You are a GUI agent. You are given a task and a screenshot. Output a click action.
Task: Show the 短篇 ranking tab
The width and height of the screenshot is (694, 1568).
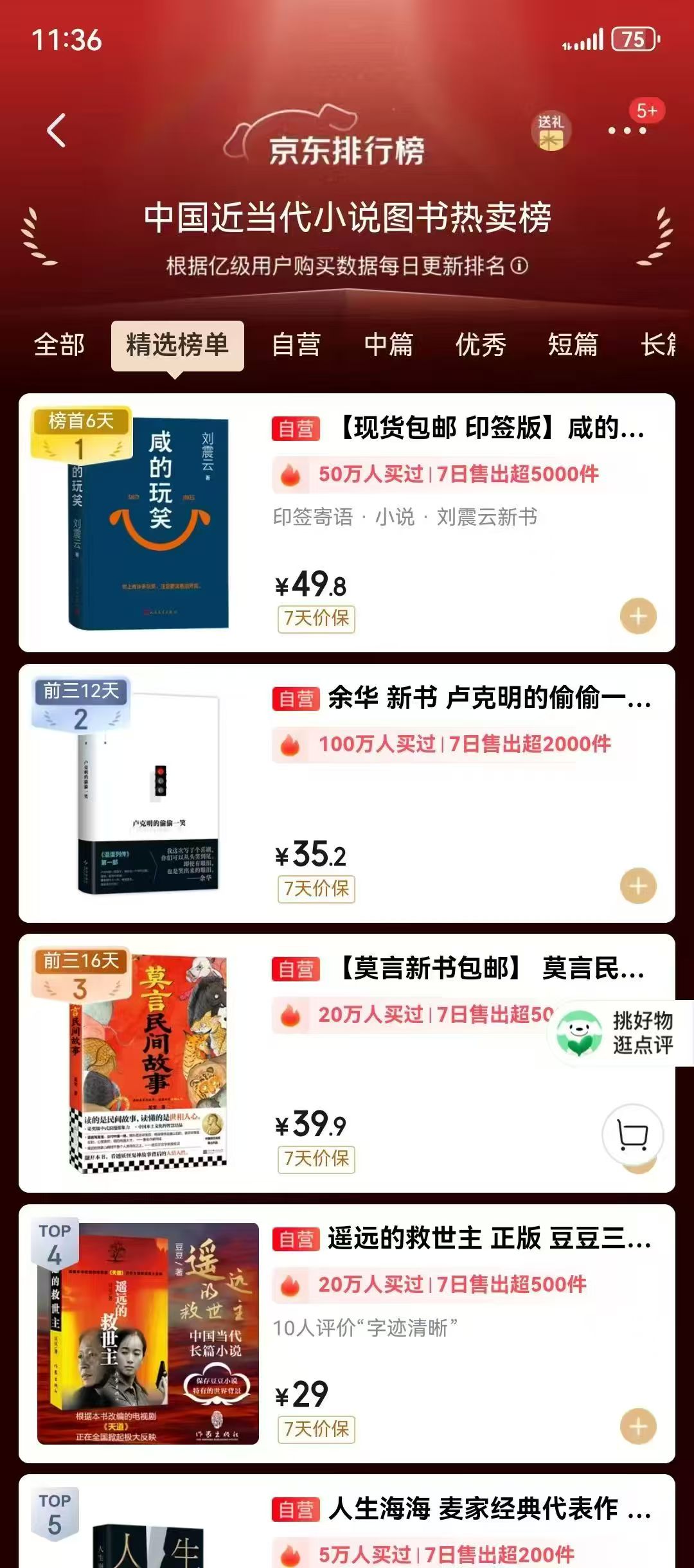(x=573, y=345)
